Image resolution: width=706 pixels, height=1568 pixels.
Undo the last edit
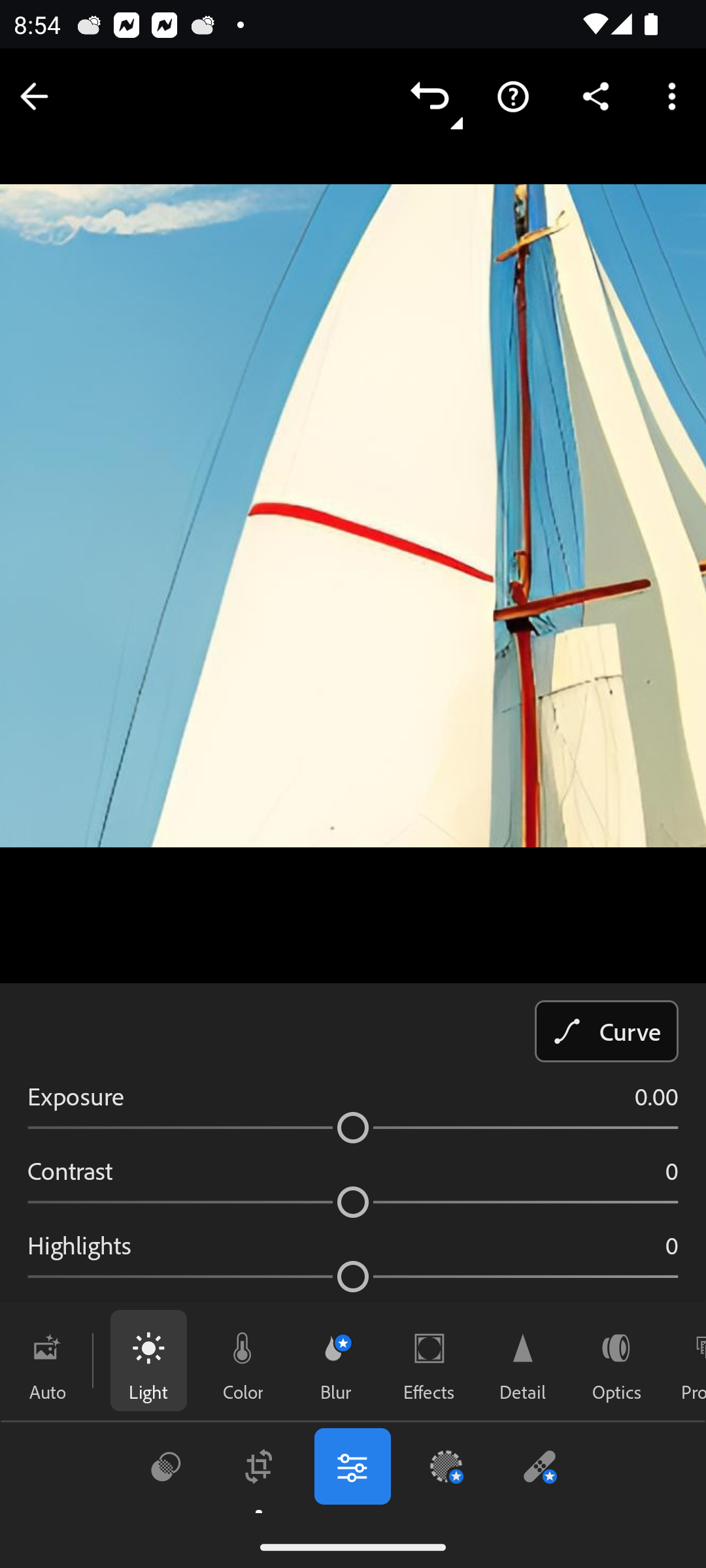[x=431, y=97]
